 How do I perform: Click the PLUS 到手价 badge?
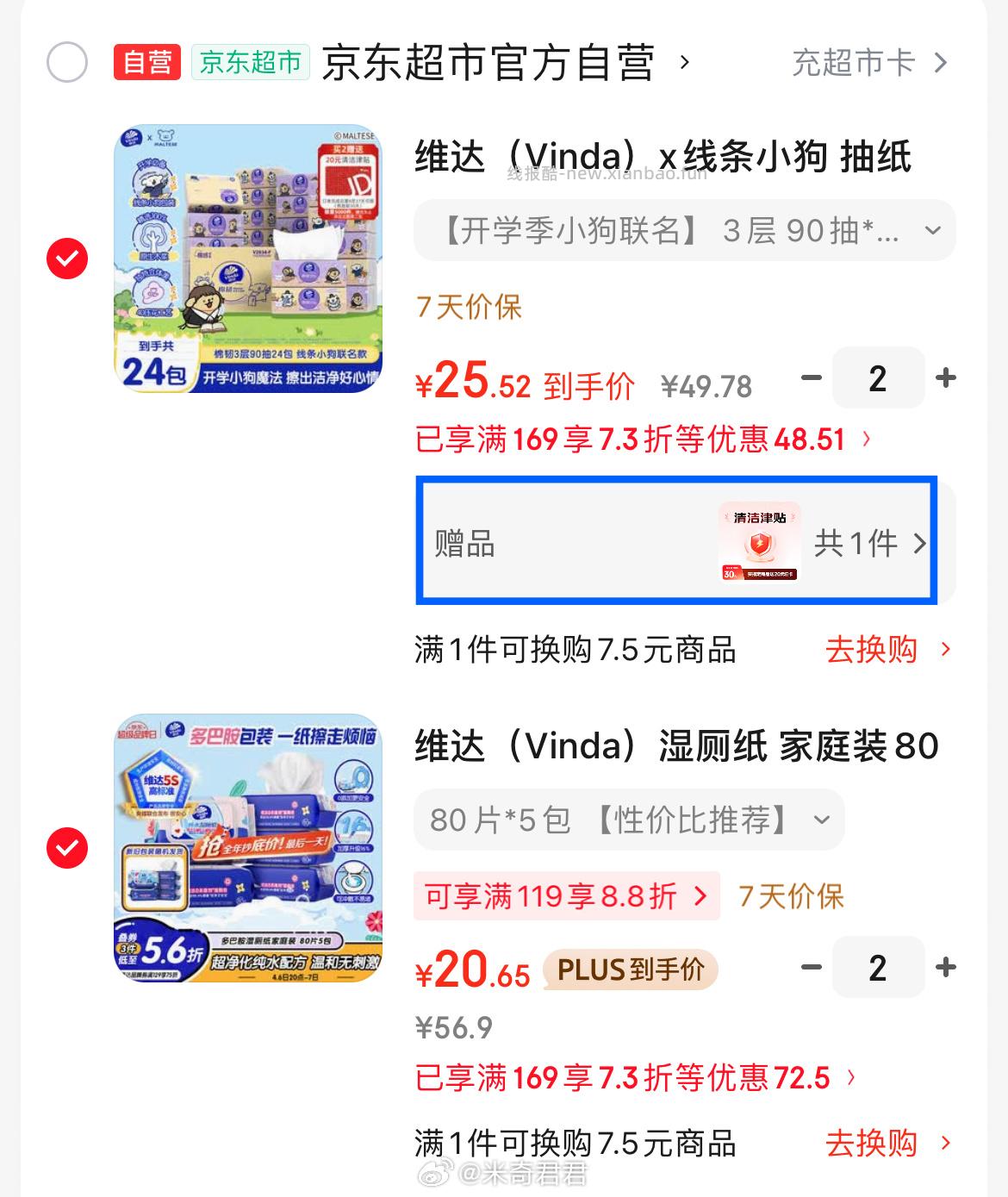[x=630, y=969]
